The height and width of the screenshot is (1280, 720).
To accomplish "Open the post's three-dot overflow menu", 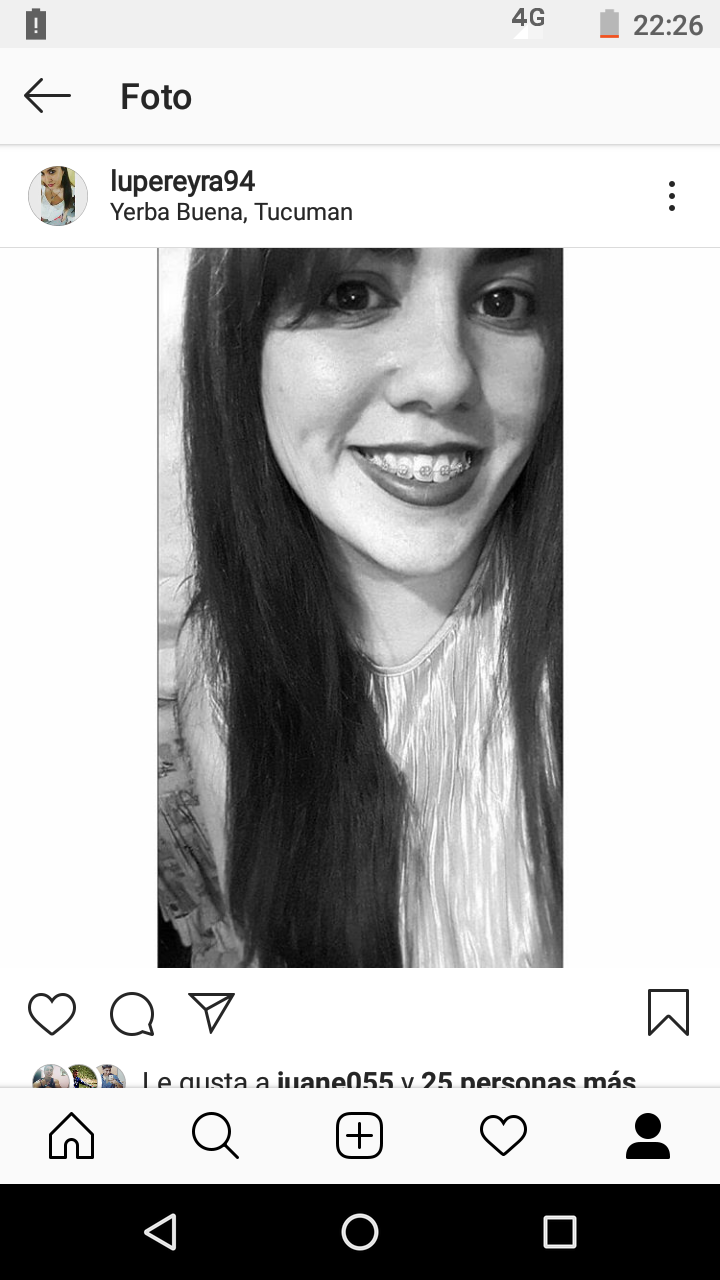I will [x=672, y=196].
